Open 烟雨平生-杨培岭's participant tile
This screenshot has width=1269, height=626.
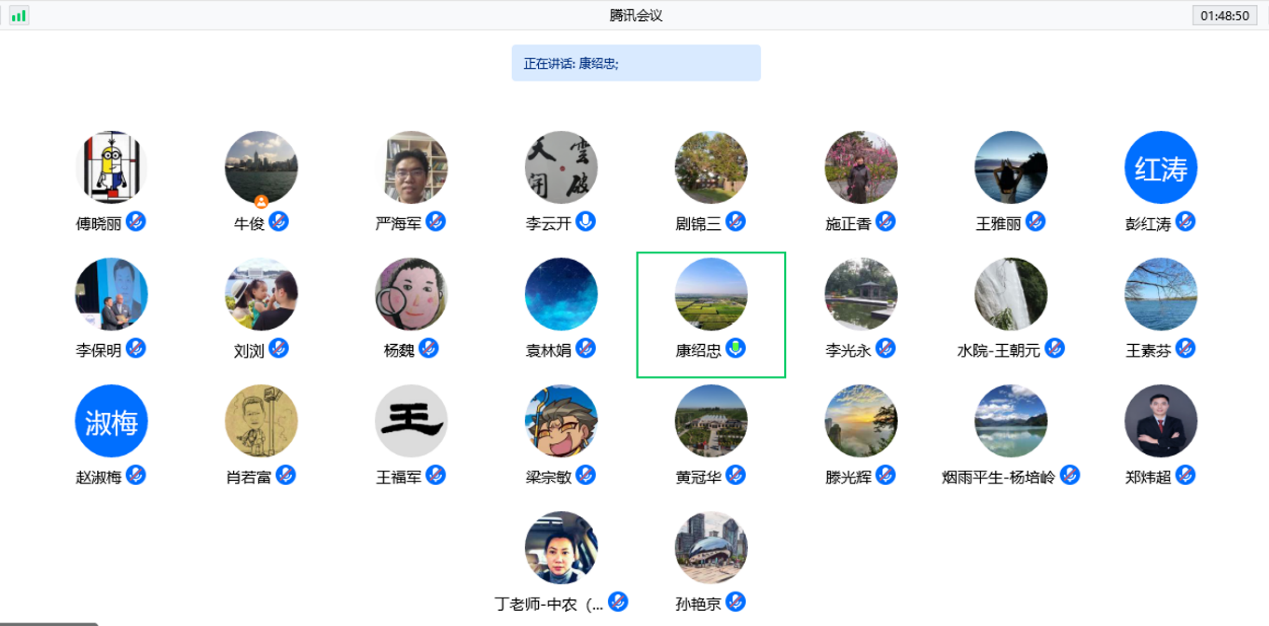coord(1011,421)
